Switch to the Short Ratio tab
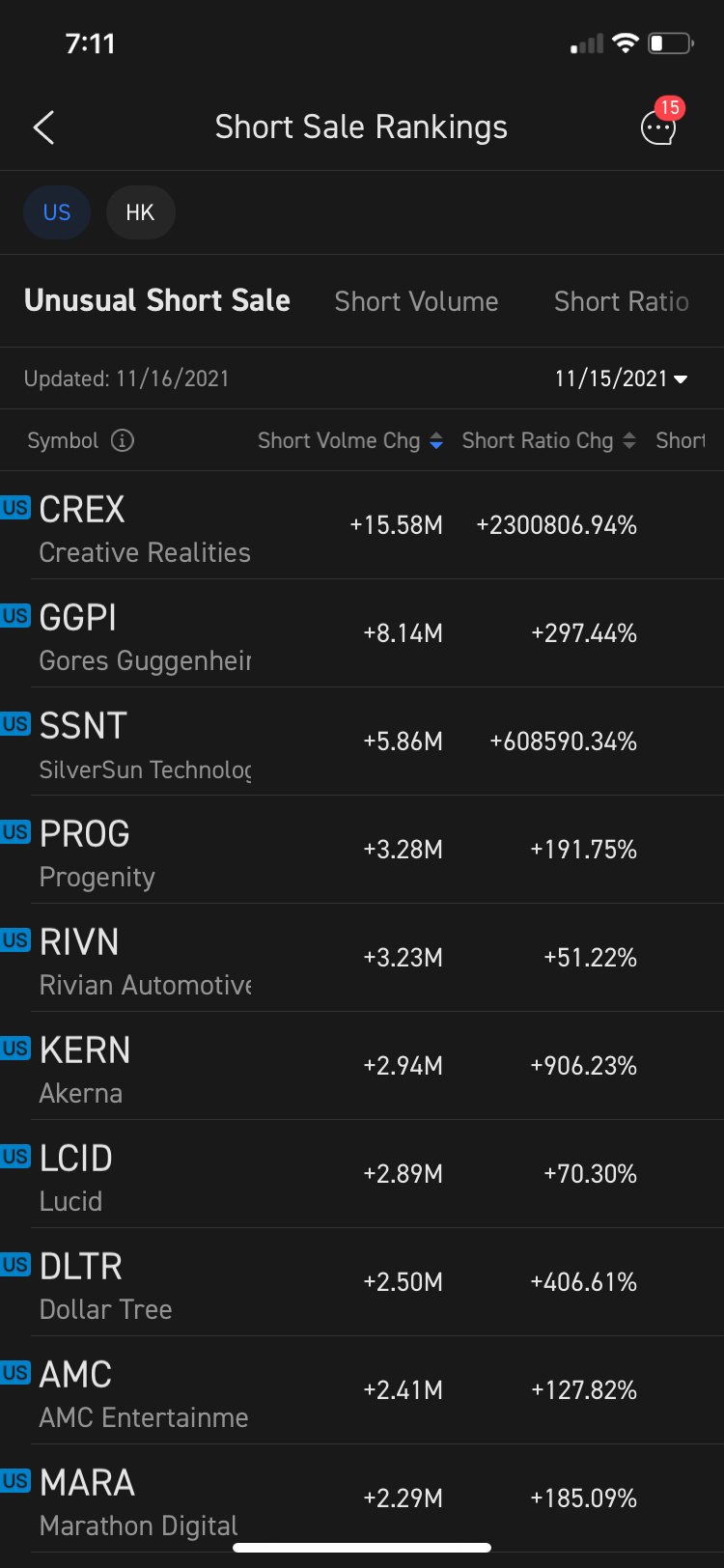 622,301
